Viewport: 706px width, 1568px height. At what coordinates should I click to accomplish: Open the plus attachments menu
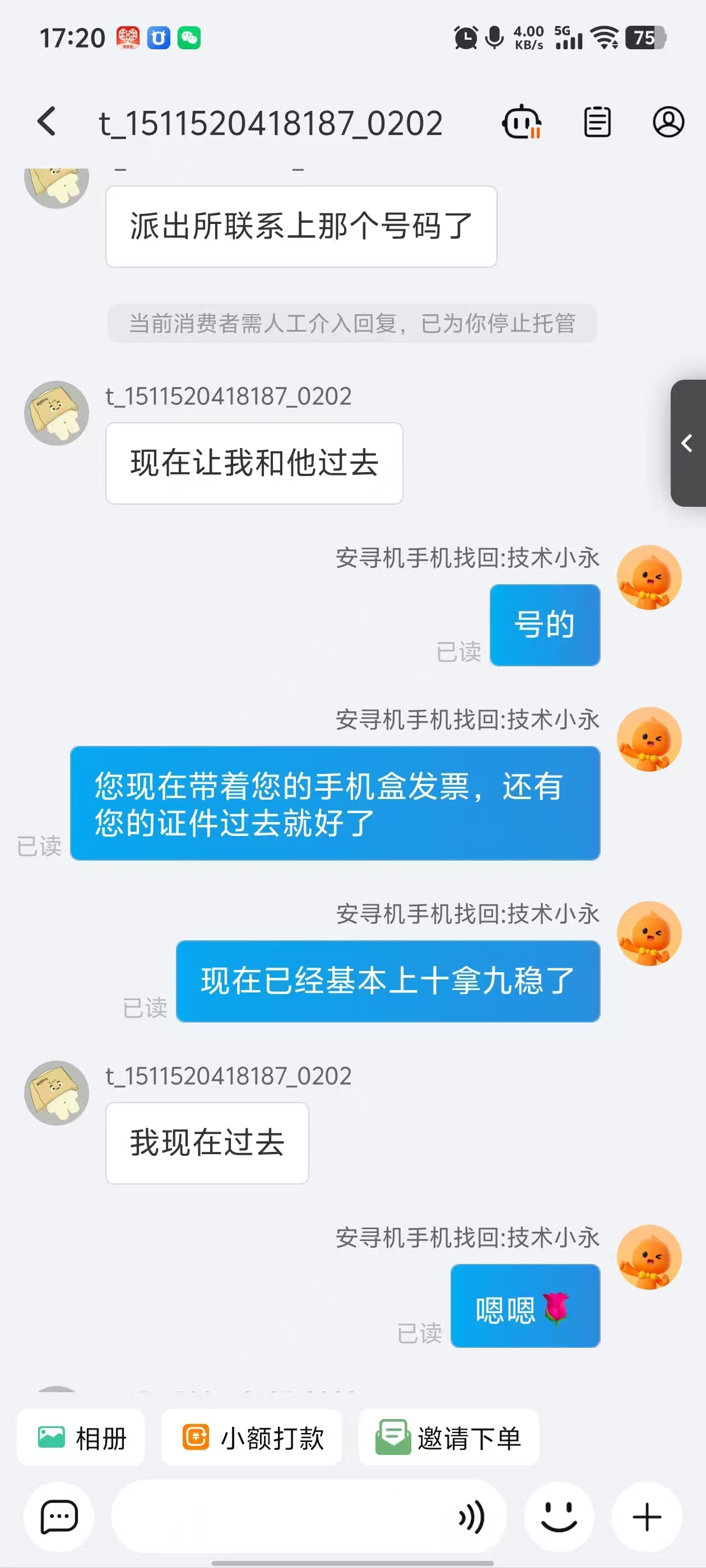pos(647,1517)
